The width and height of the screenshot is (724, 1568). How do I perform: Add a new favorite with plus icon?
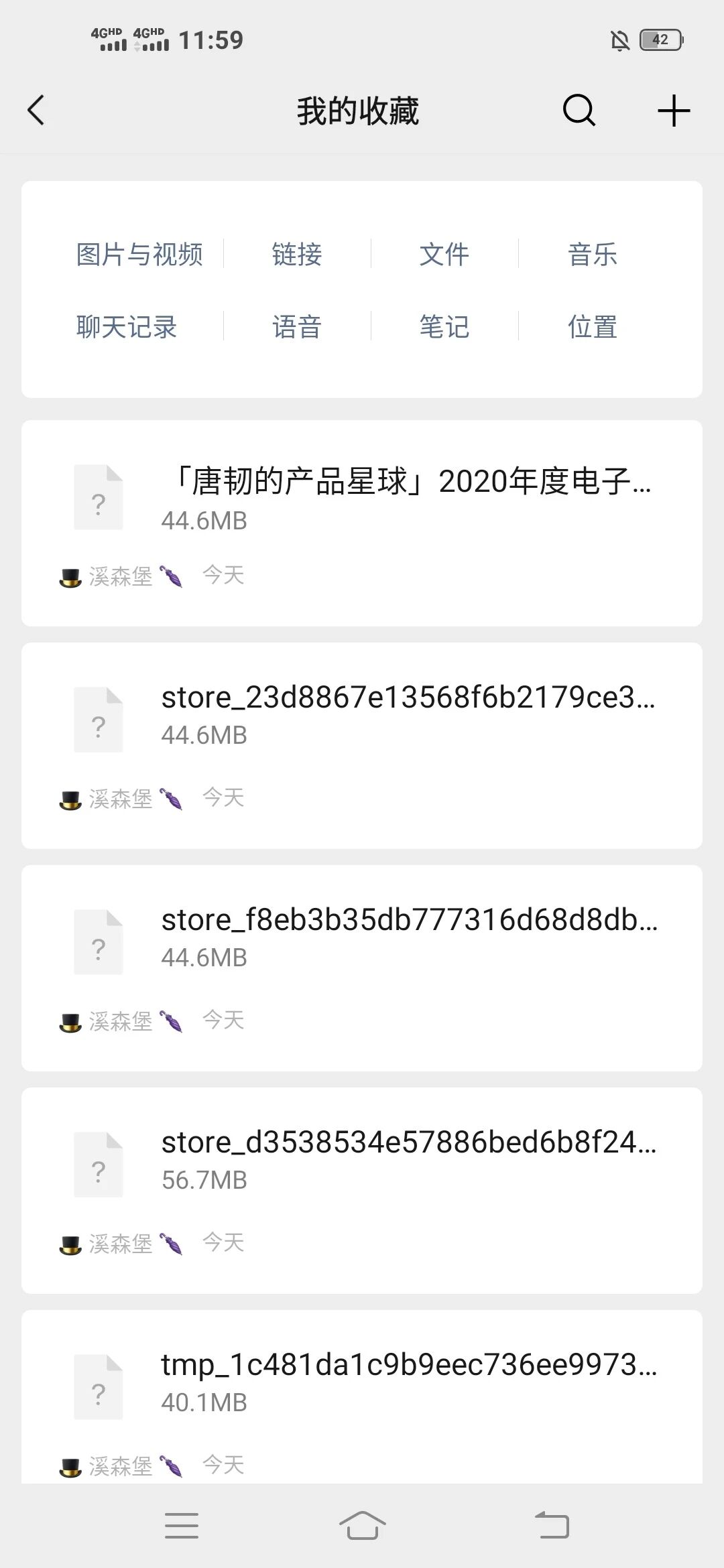pyautogui.click(x=673, y=111)
